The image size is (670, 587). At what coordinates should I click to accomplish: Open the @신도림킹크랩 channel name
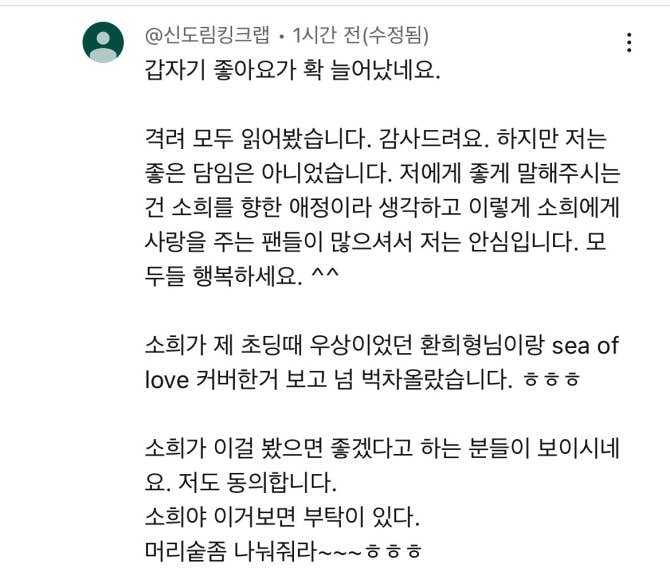[208, 36]
